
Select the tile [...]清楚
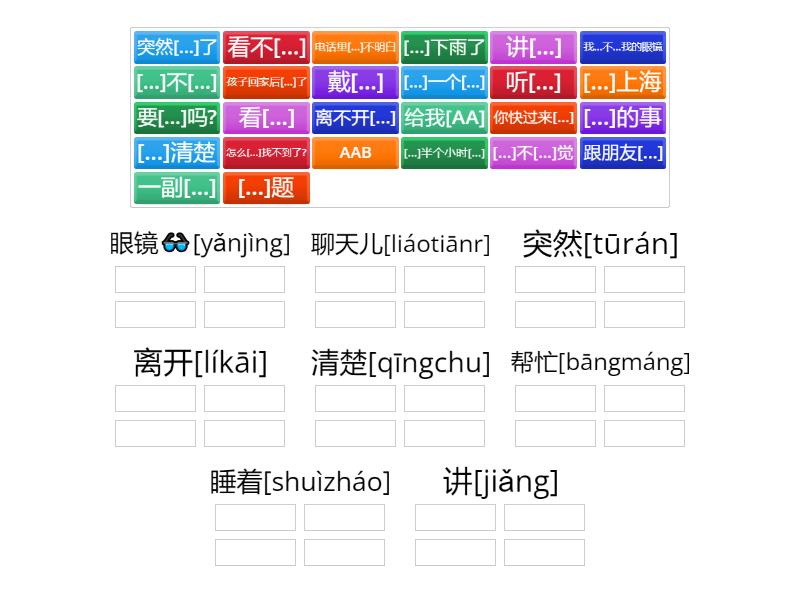click(177, 153)
